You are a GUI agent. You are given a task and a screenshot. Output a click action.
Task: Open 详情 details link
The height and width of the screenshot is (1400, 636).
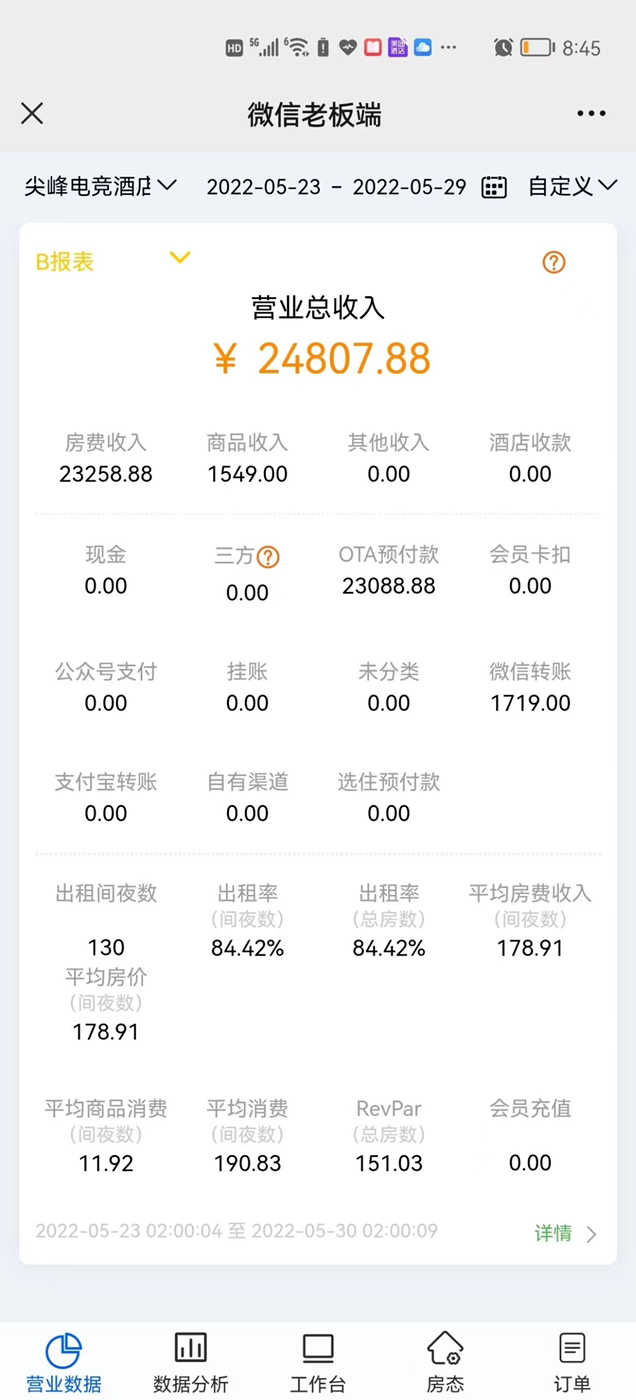tap(566, 1233)
